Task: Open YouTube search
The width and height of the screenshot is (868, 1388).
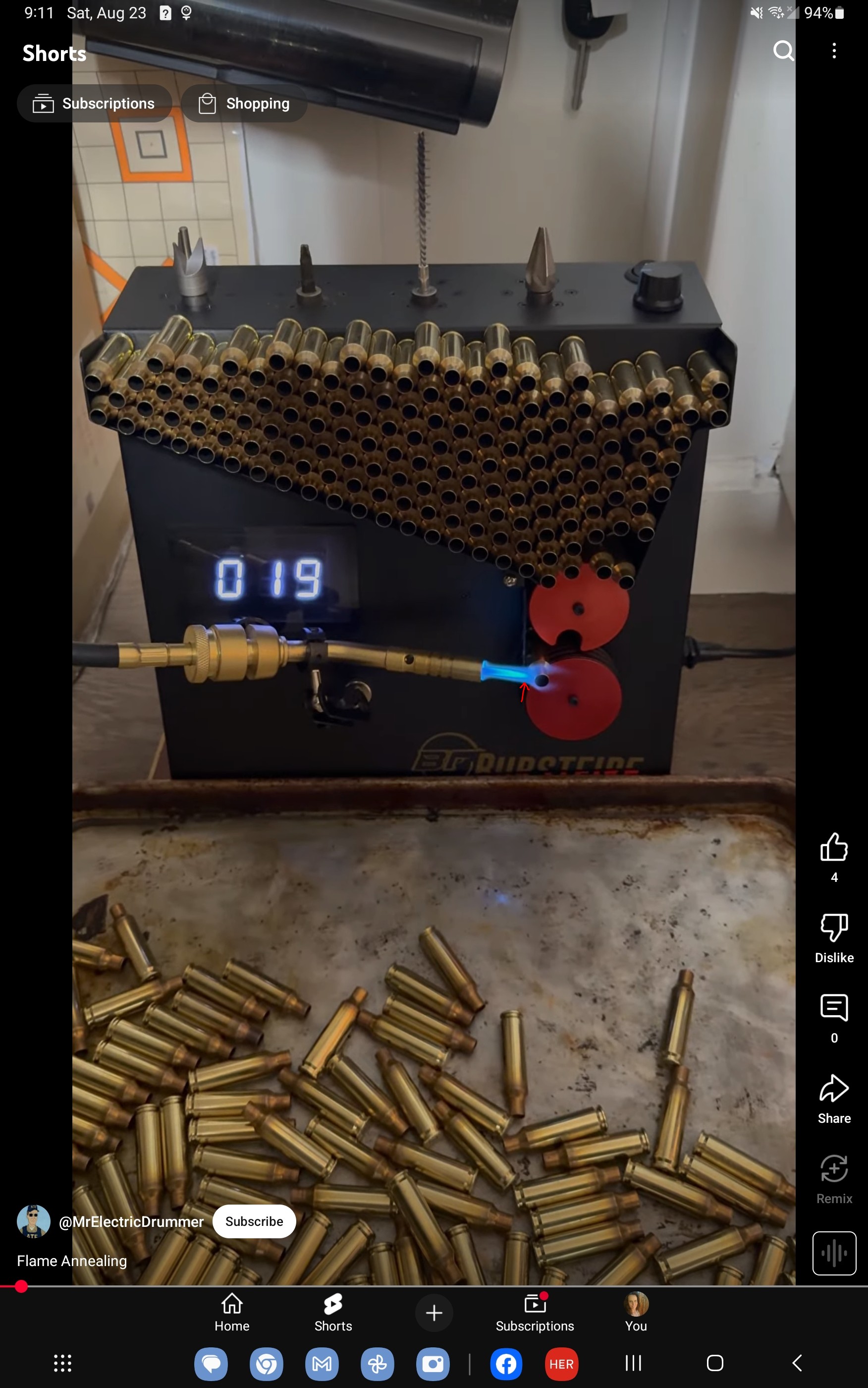Action: (x=783, y=51)
